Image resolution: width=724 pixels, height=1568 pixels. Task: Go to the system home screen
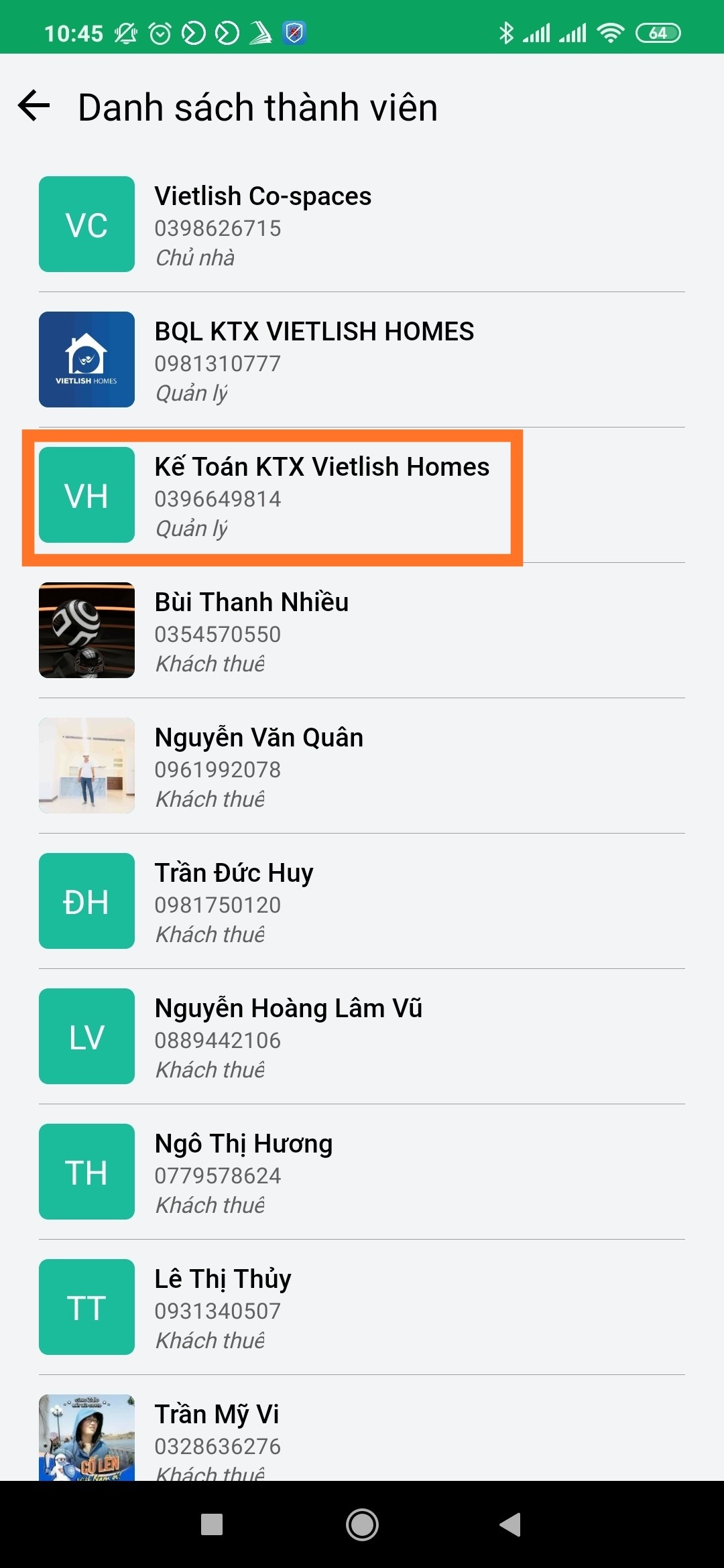coord(362,1525)
